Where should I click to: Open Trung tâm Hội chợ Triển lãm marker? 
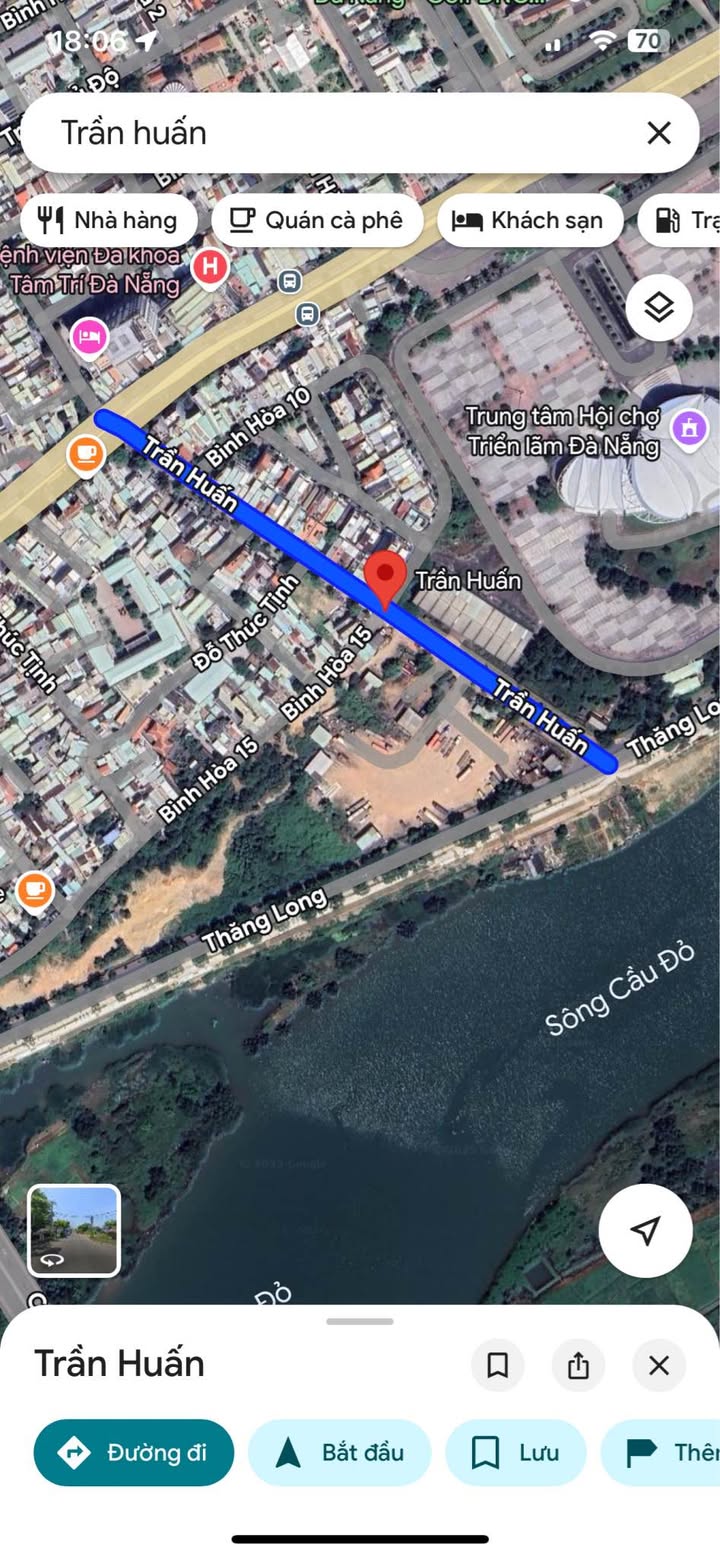(x=688, y=428)
